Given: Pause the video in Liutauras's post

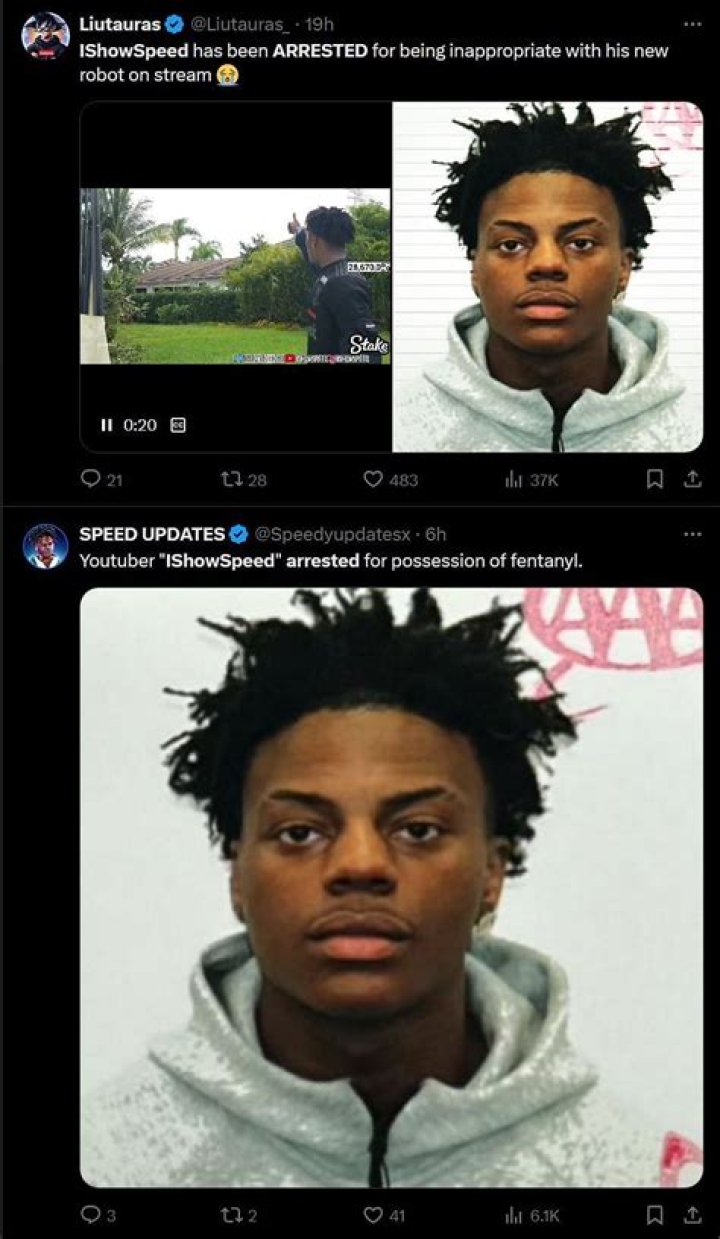Looking at the screenshot, I should coord(107,425).
